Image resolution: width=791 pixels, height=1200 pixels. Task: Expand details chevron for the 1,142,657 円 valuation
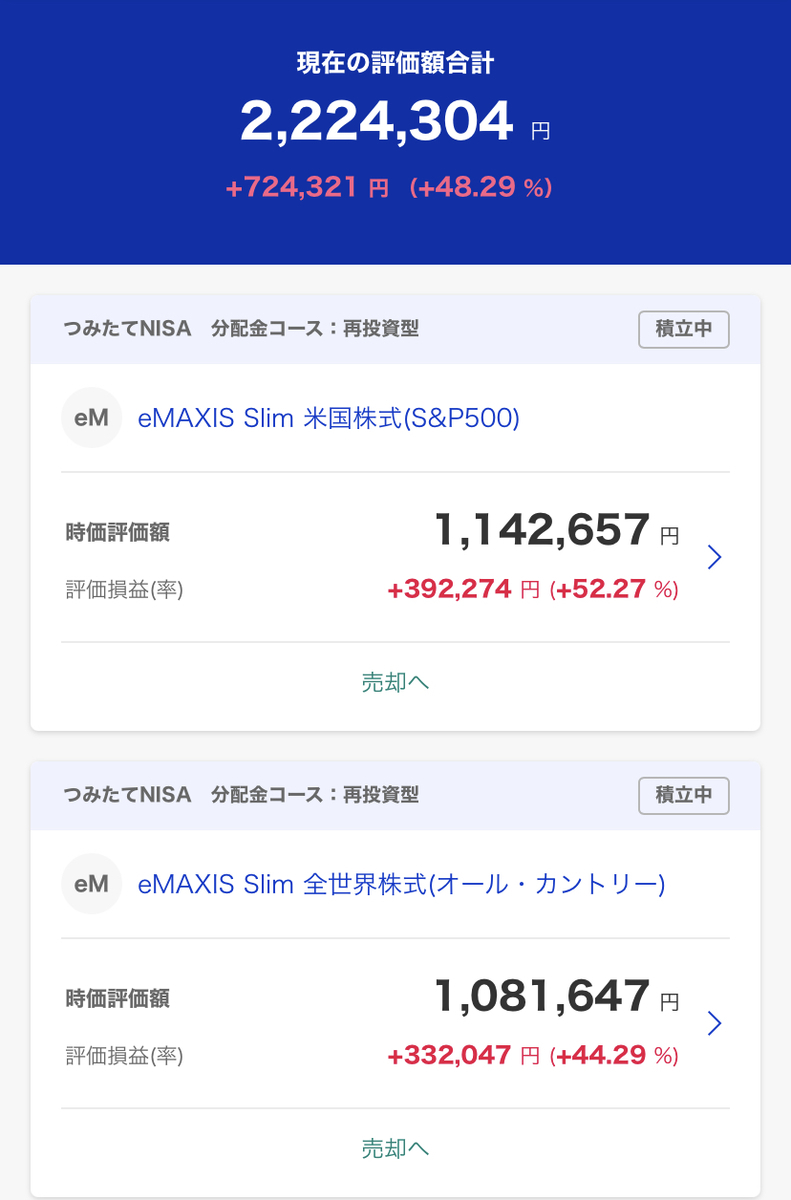click(x=714, y=557)
